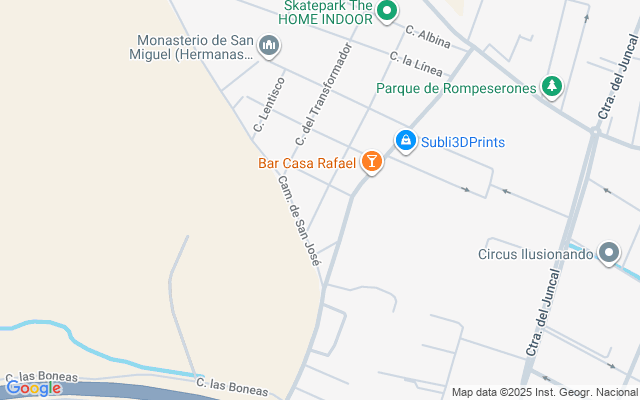Open the Bar Casa Rafael map pin
The height and width of the screenshot is (400, 640).
371,162
